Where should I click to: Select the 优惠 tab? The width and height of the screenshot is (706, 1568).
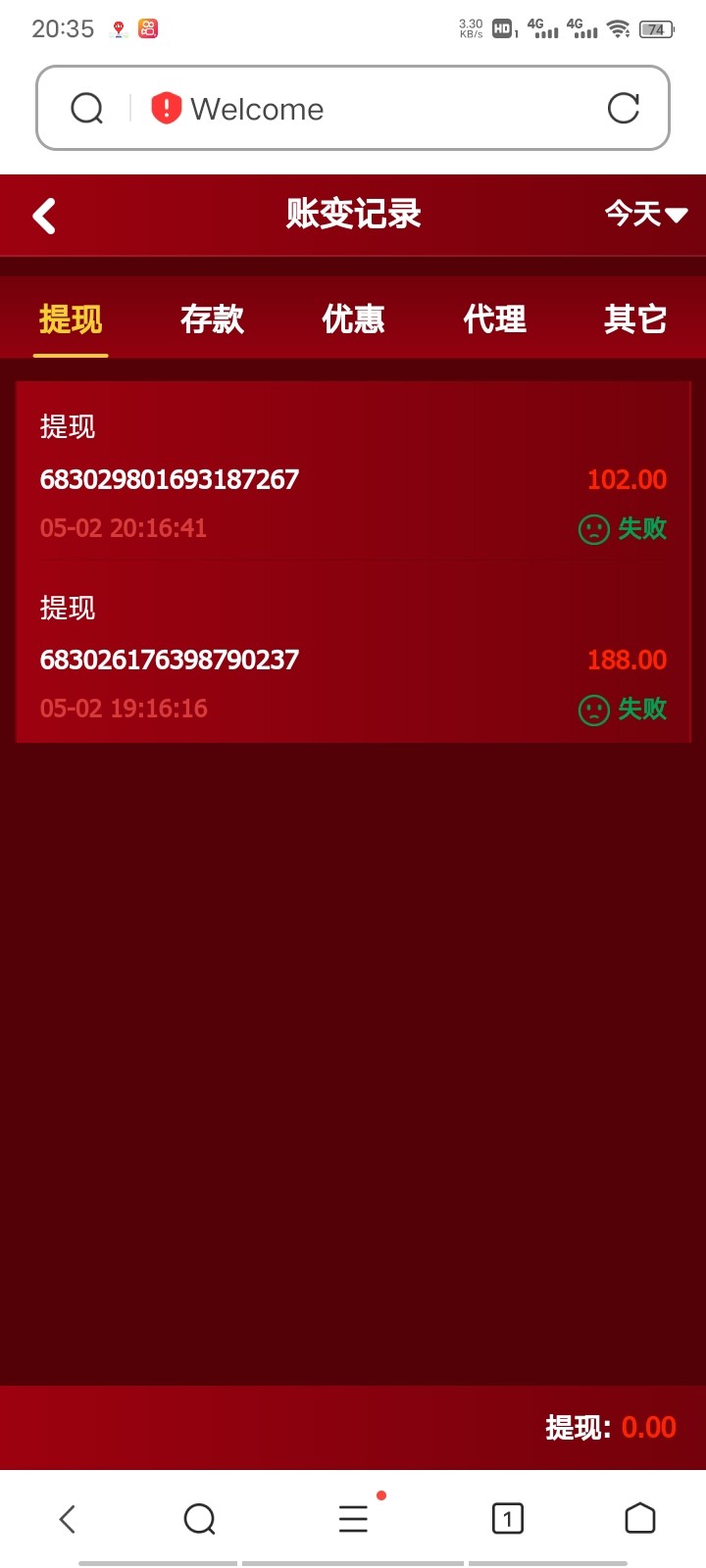(x=354, y=319)
